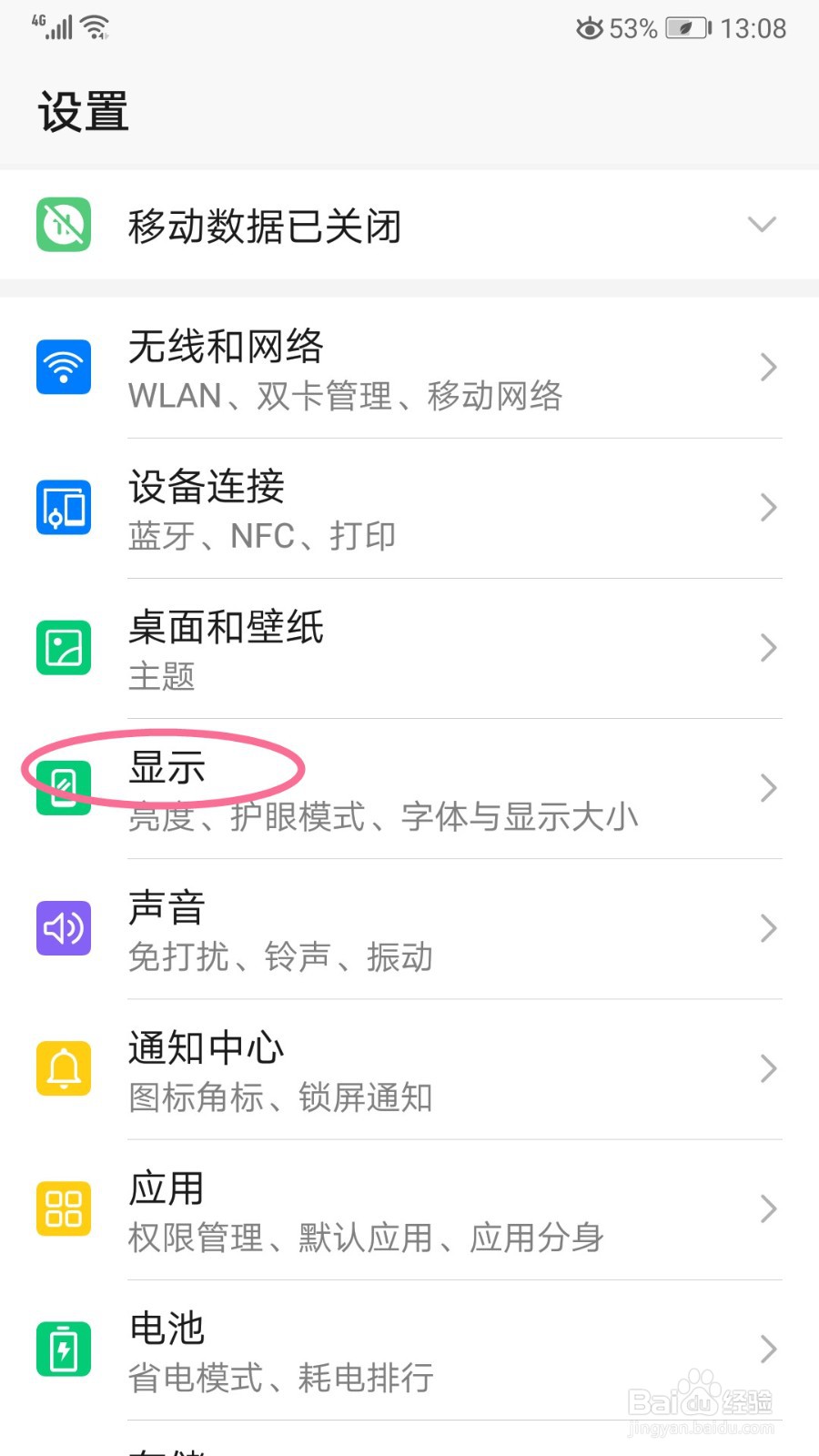
Task: Click the eye-protection icon in status bar
Action: tap(588, 28)
